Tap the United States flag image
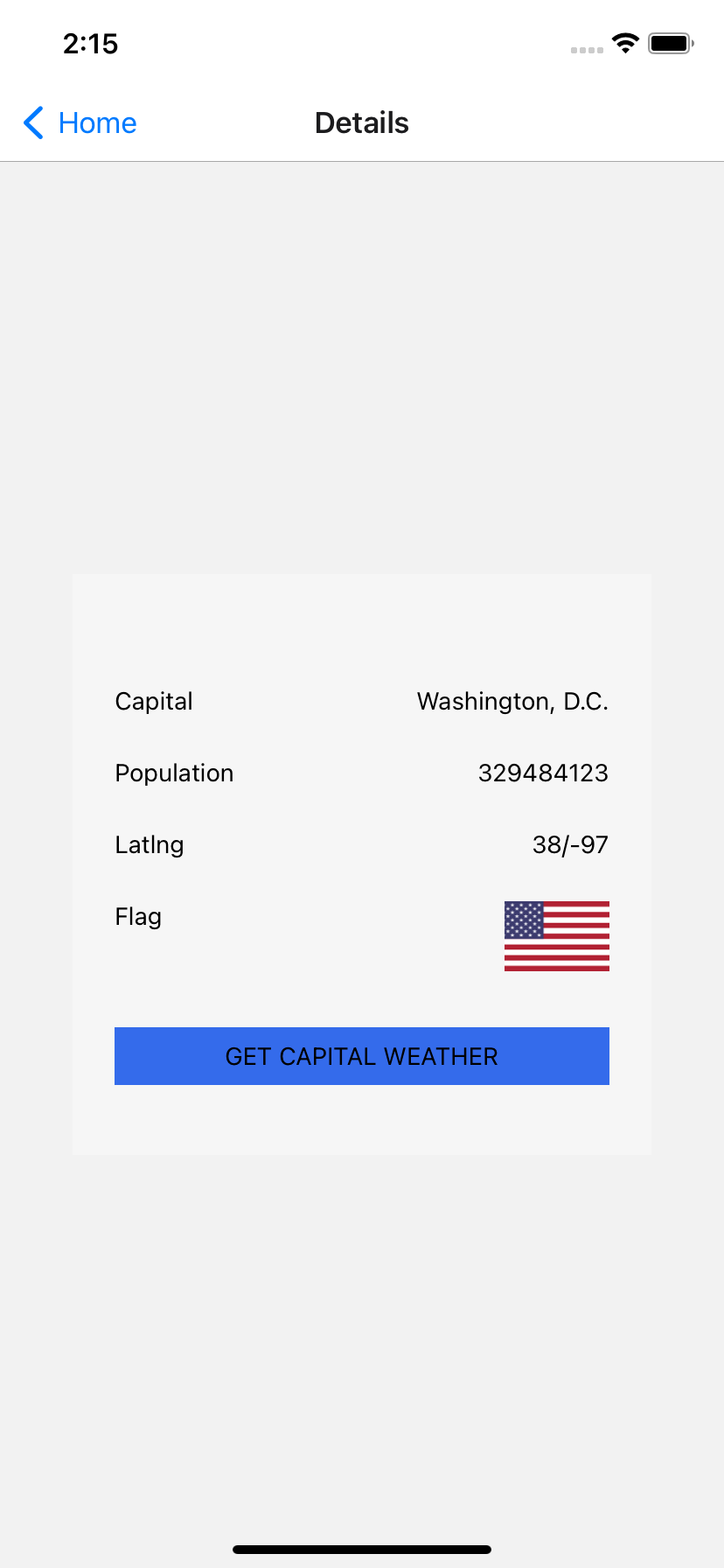The height and width of the screenshot is (1568, 724). [x=556, y=935]
